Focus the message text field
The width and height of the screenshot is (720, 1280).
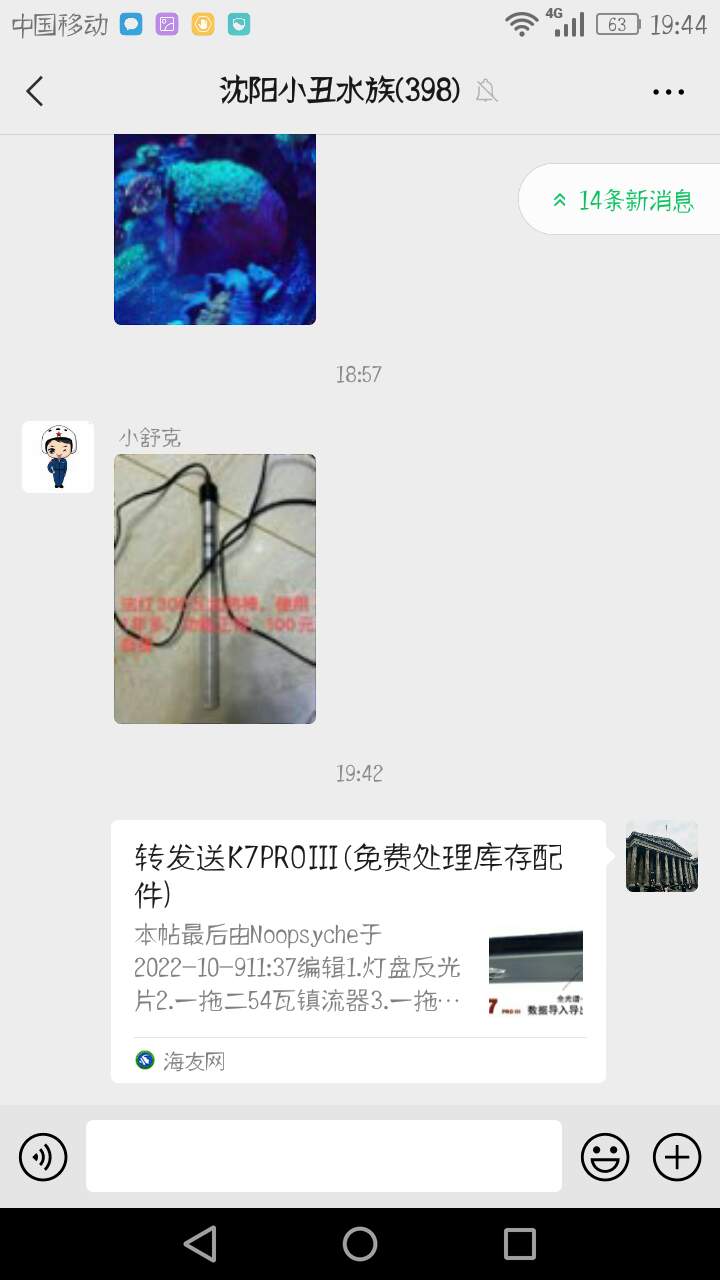323,1156
